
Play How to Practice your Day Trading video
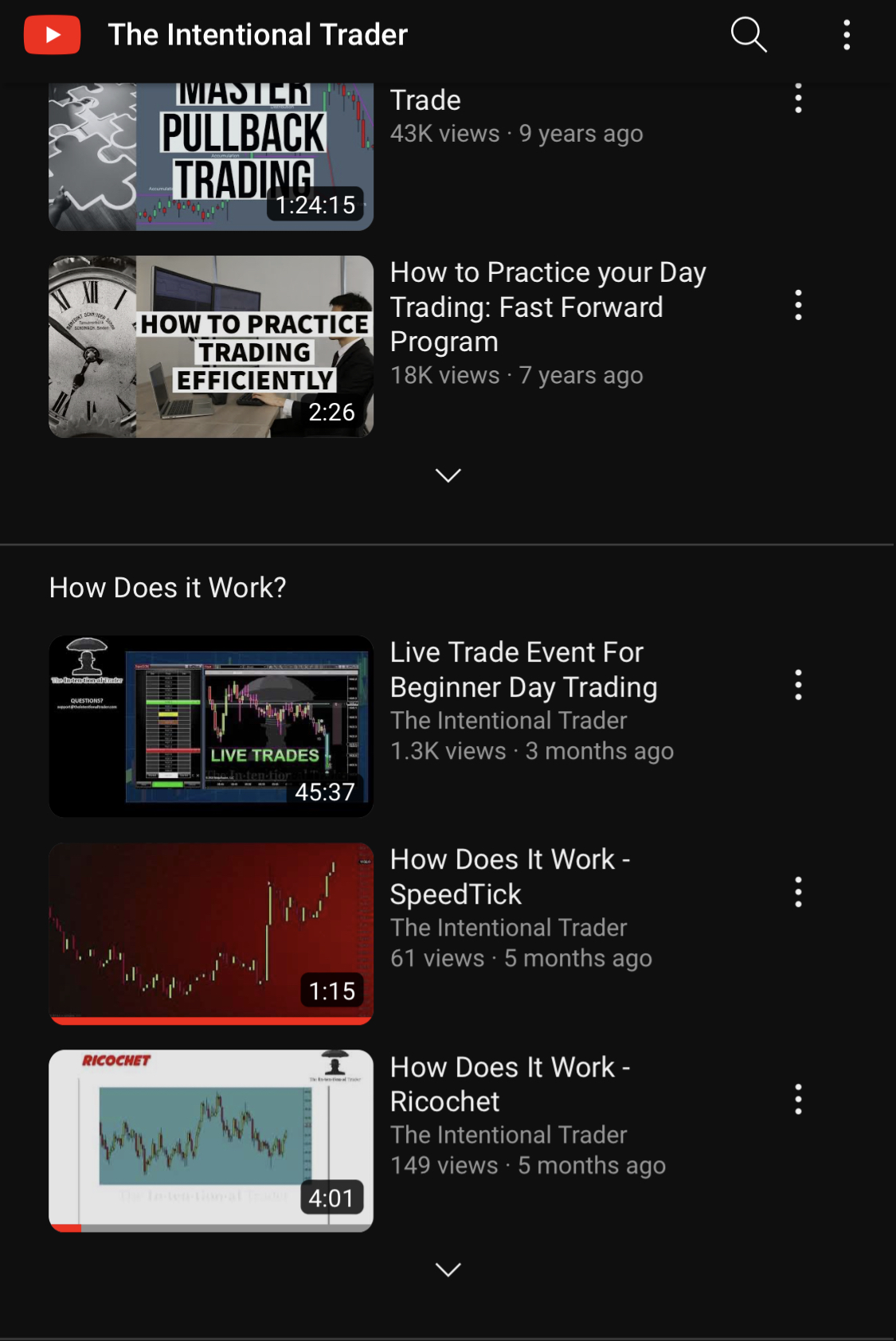pyautogui.click(x=211, y=346)
